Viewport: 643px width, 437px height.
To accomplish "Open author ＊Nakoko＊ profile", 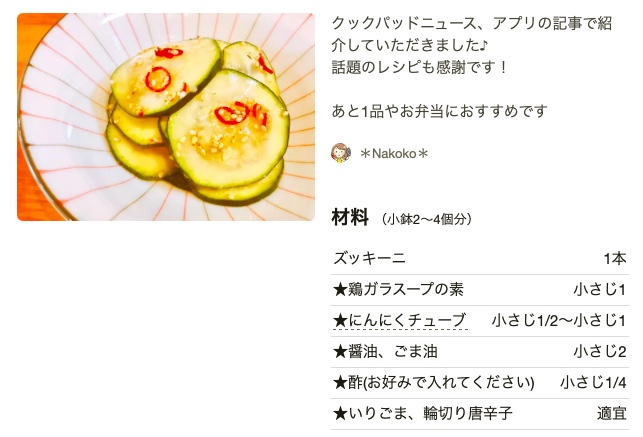I will [x=393, y=153].
